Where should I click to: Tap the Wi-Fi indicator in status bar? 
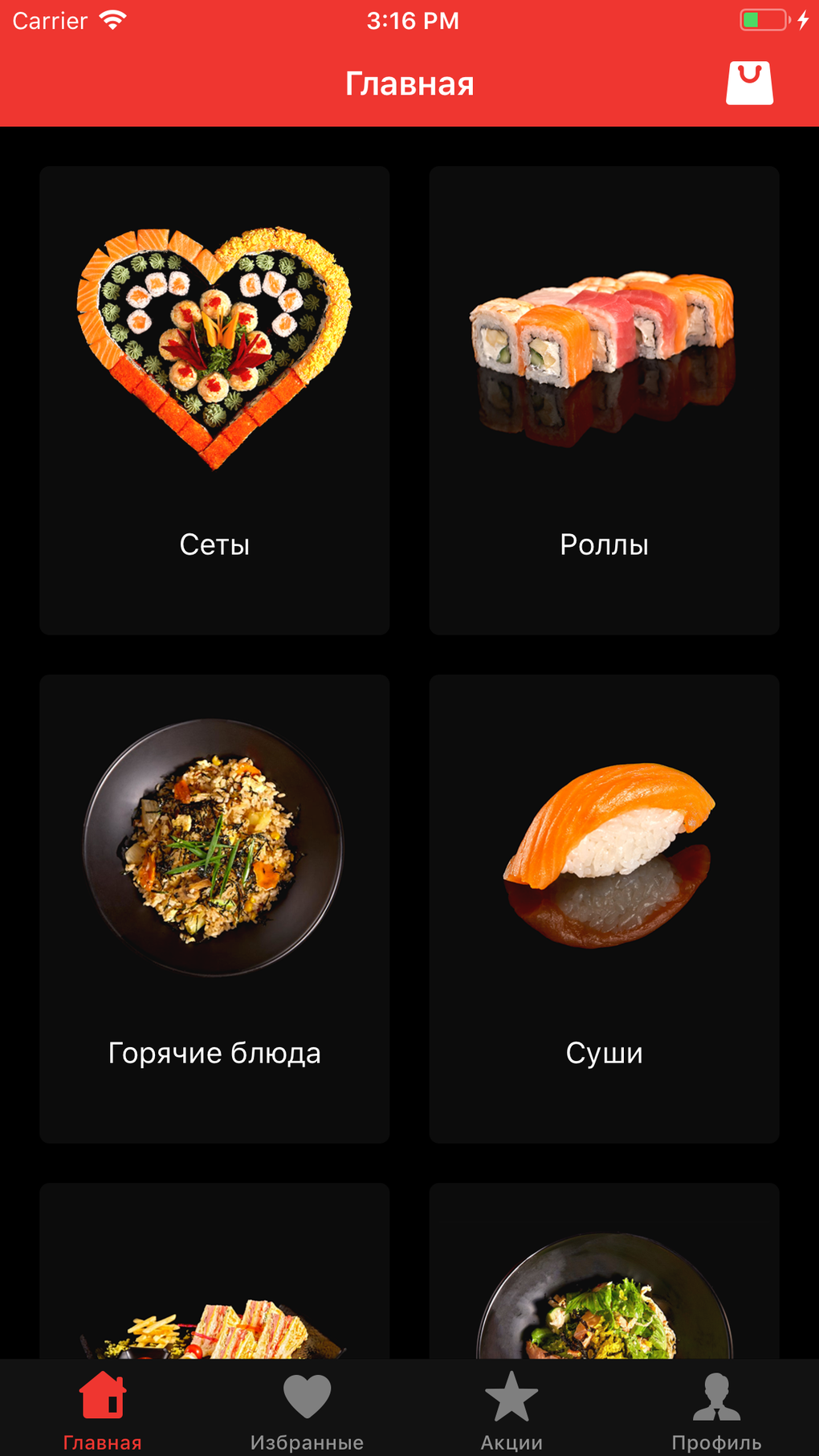point(112,19)
